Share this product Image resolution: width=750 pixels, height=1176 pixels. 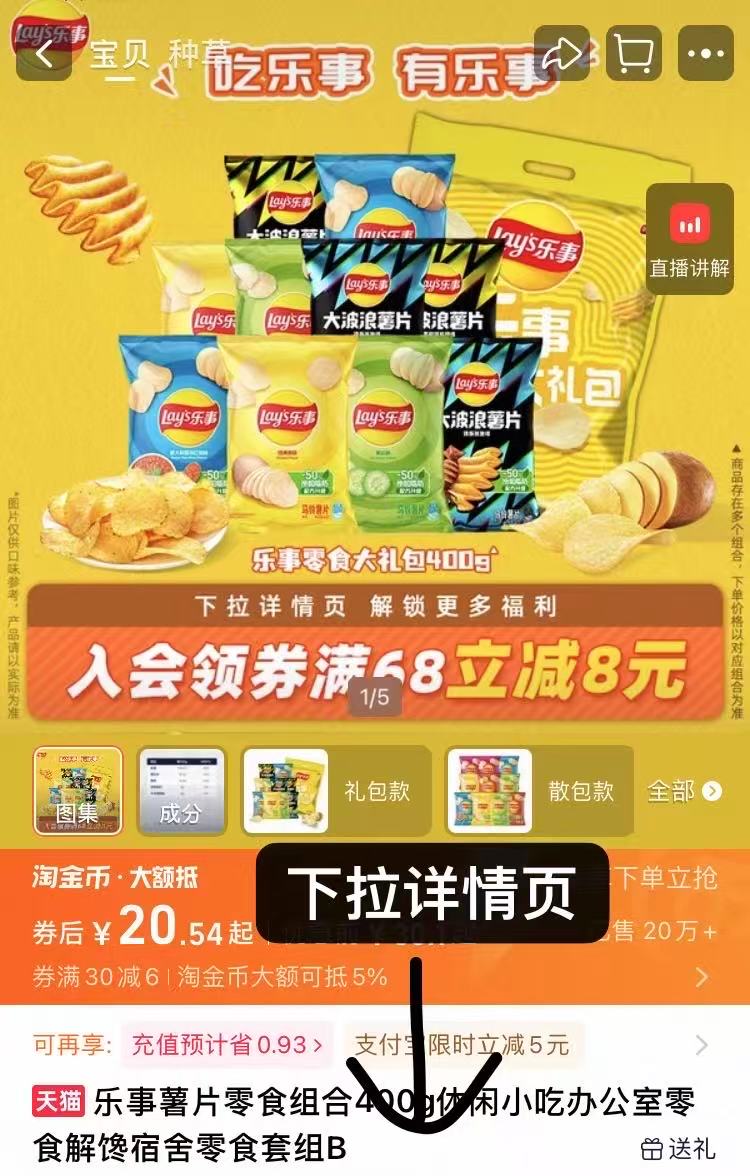tap(562, 54)
